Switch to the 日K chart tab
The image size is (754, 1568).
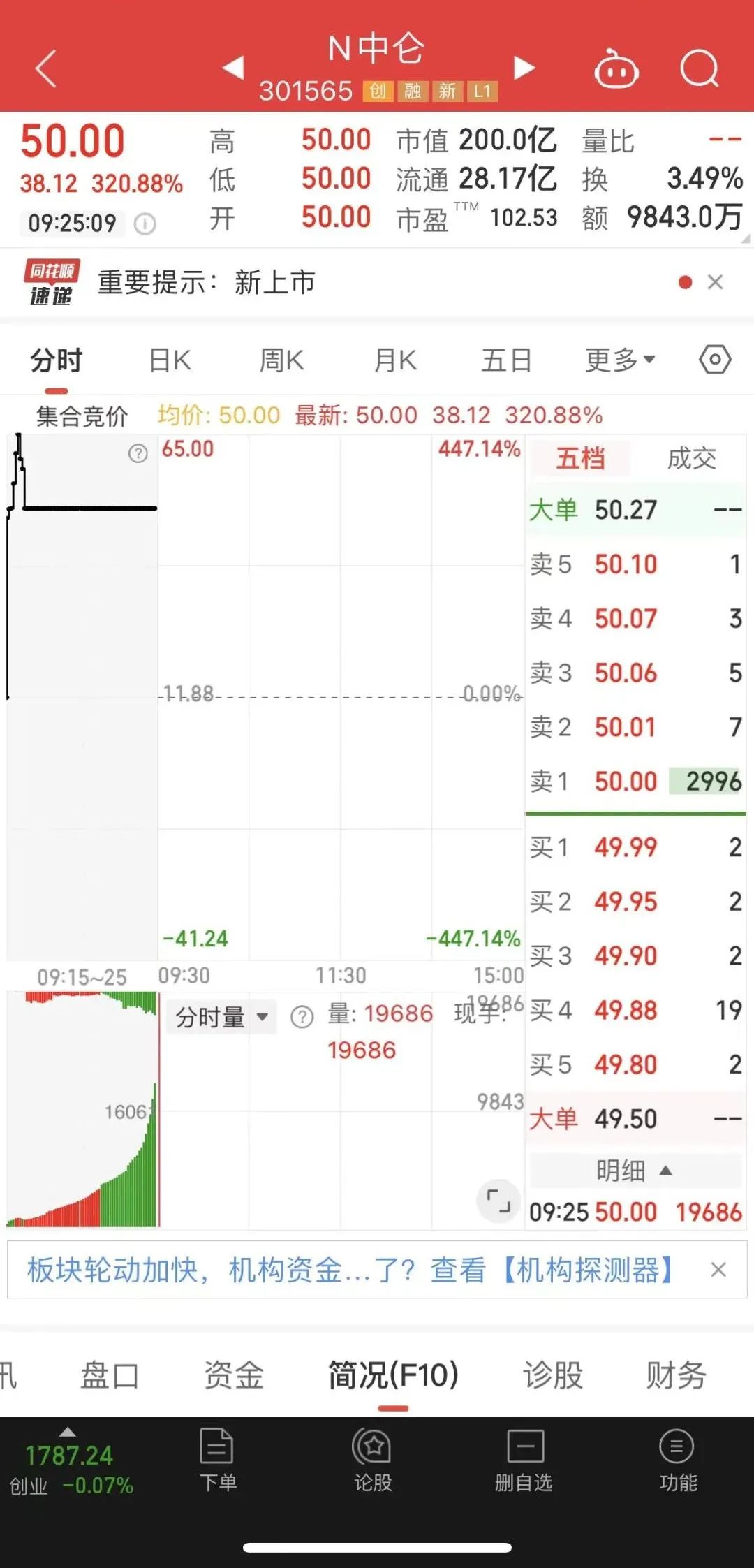(170, 361)
